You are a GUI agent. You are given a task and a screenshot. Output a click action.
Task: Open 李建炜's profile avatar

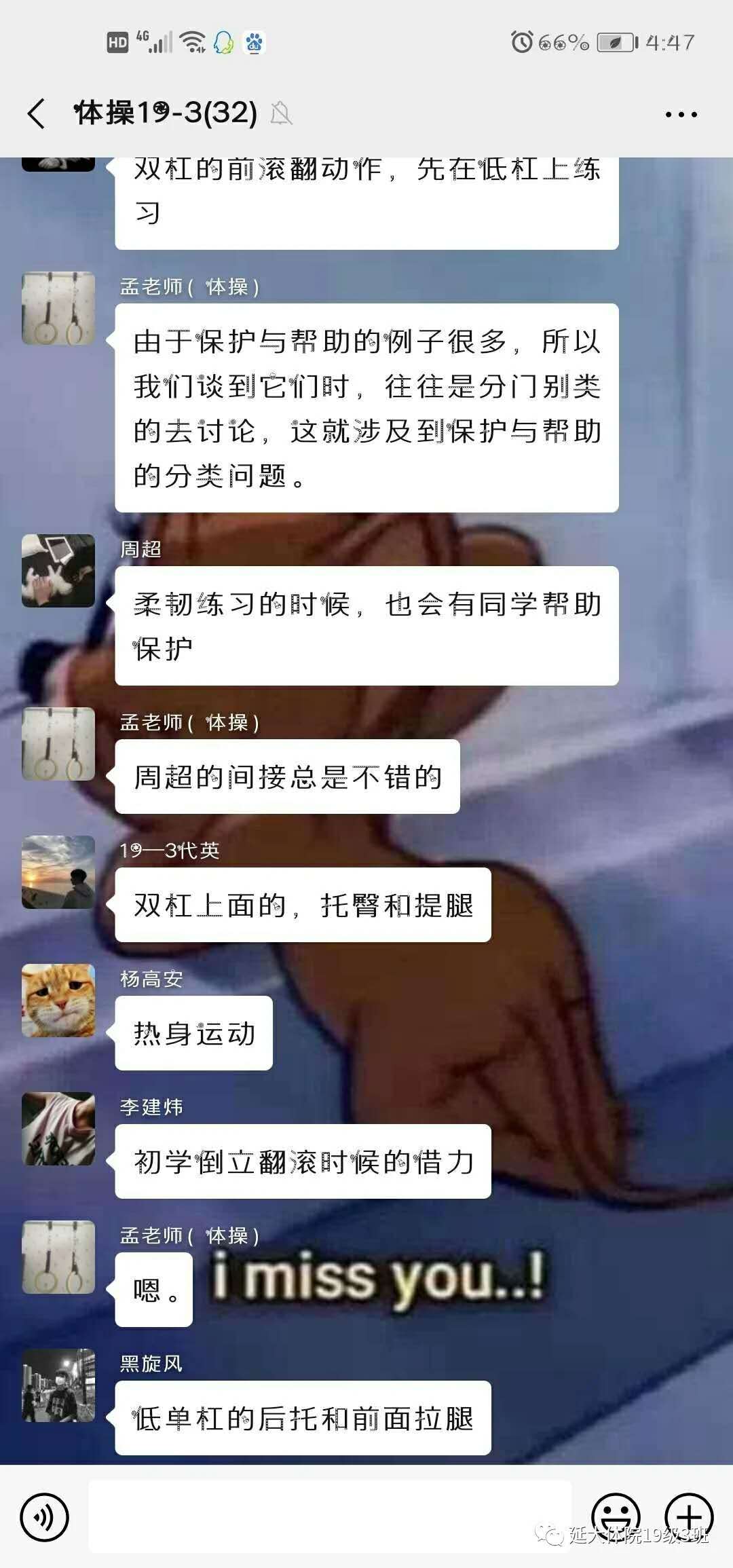(58, 1128)
